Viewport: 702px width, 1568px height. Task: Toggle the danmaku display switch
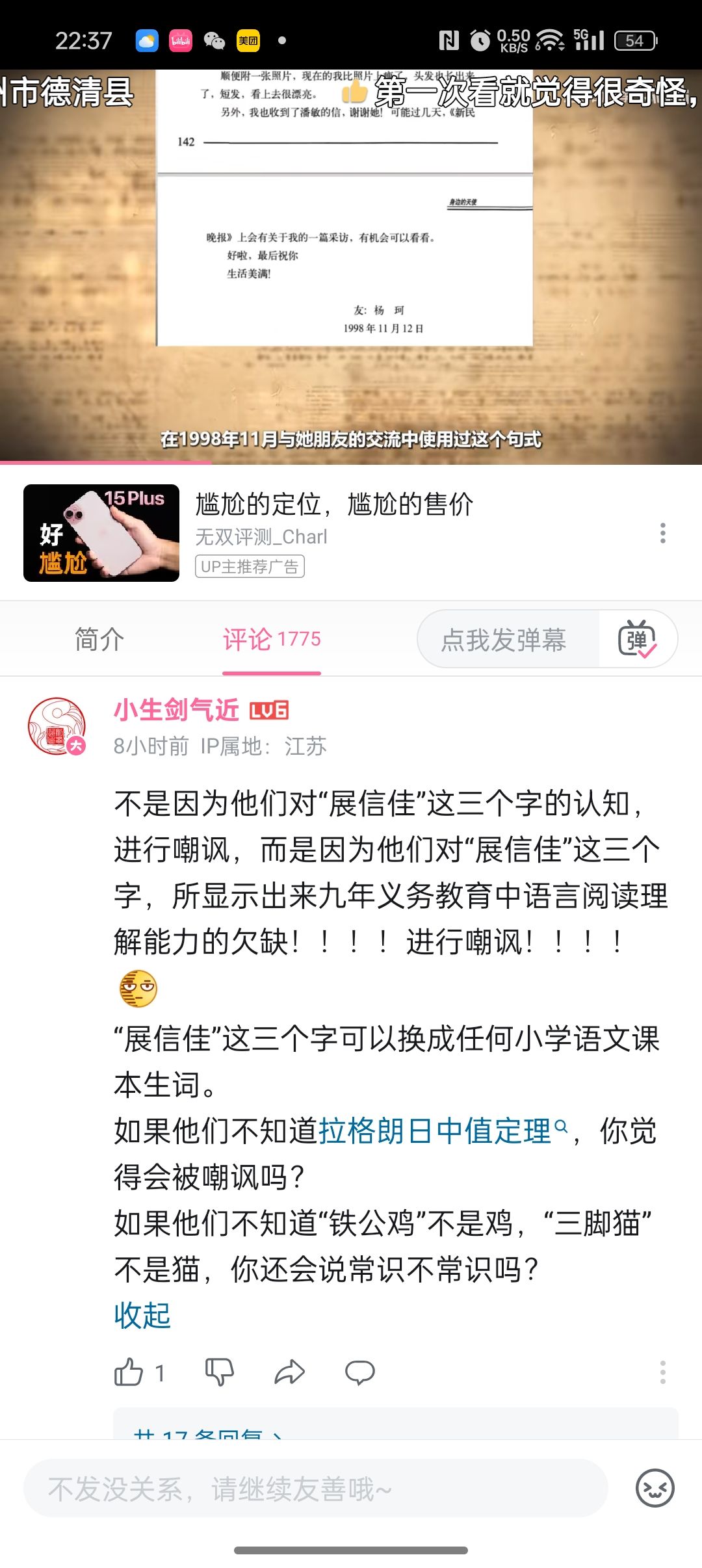coord(638,640)
